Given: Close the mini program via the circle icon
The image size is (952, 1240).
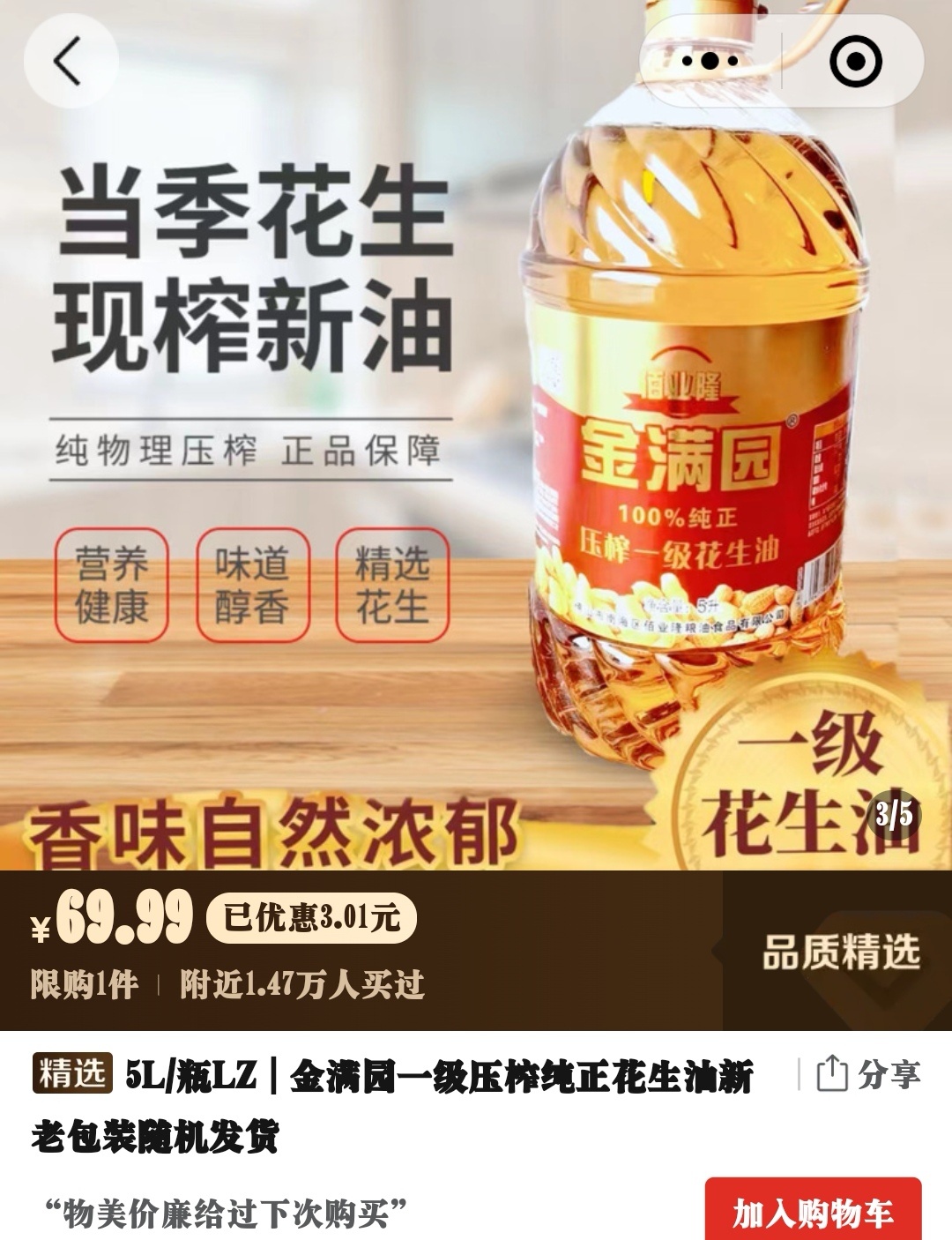Looking at the screenshot, I should pos(855,62).
